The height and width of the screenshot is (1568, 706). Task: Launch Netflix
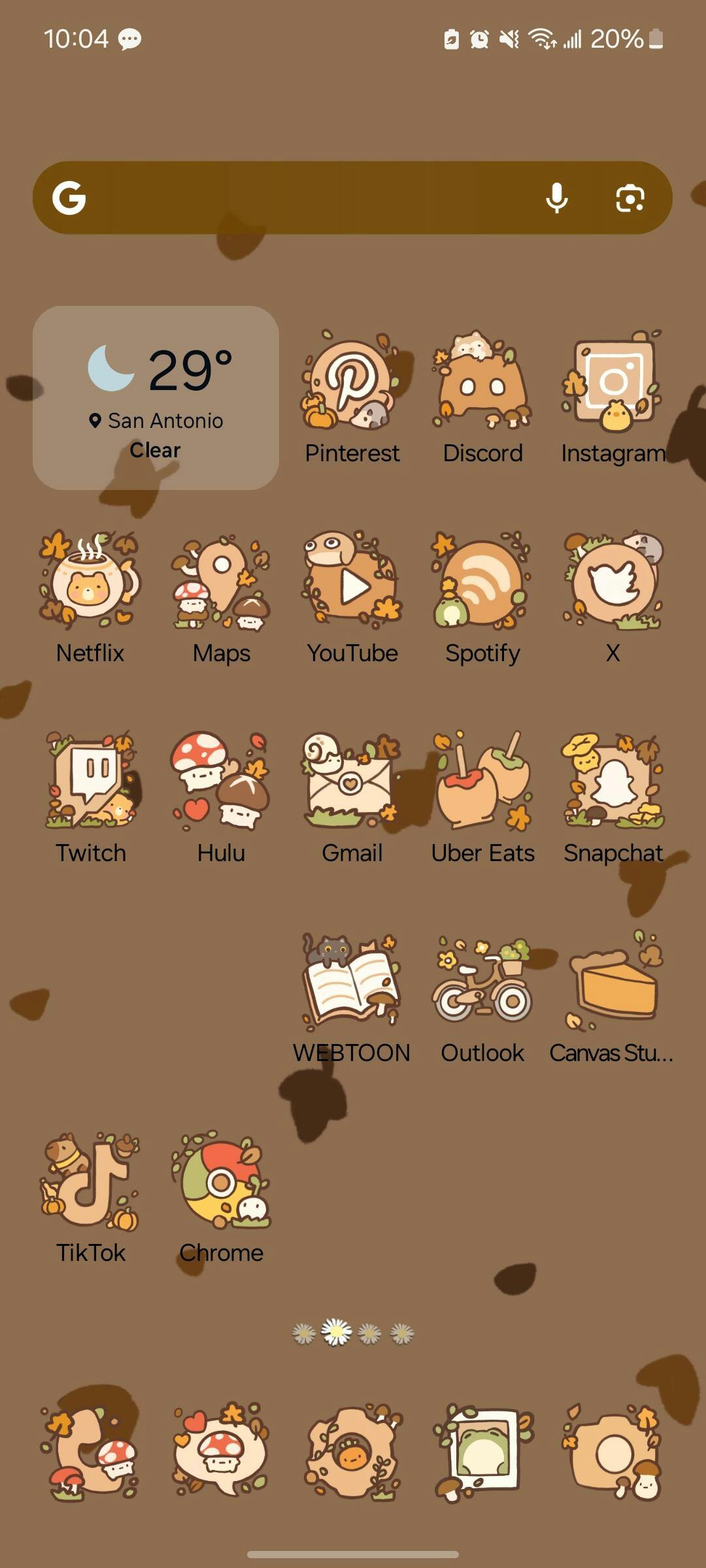[x=90, y=581]
